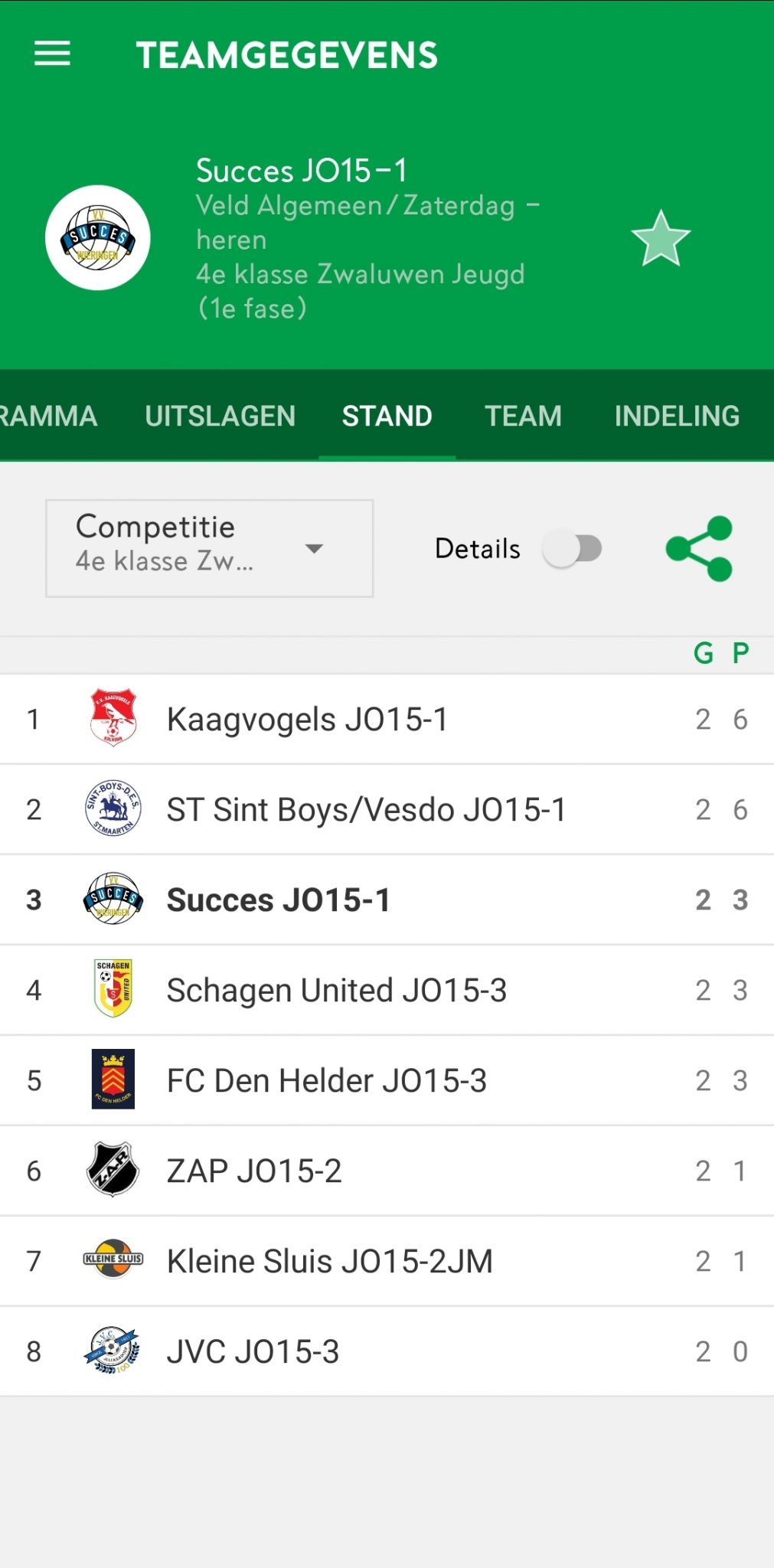Screen dimensions: 774x1568
Task: Toggle the favorite star for Succes JO15-1
Action: pos(661,238)
